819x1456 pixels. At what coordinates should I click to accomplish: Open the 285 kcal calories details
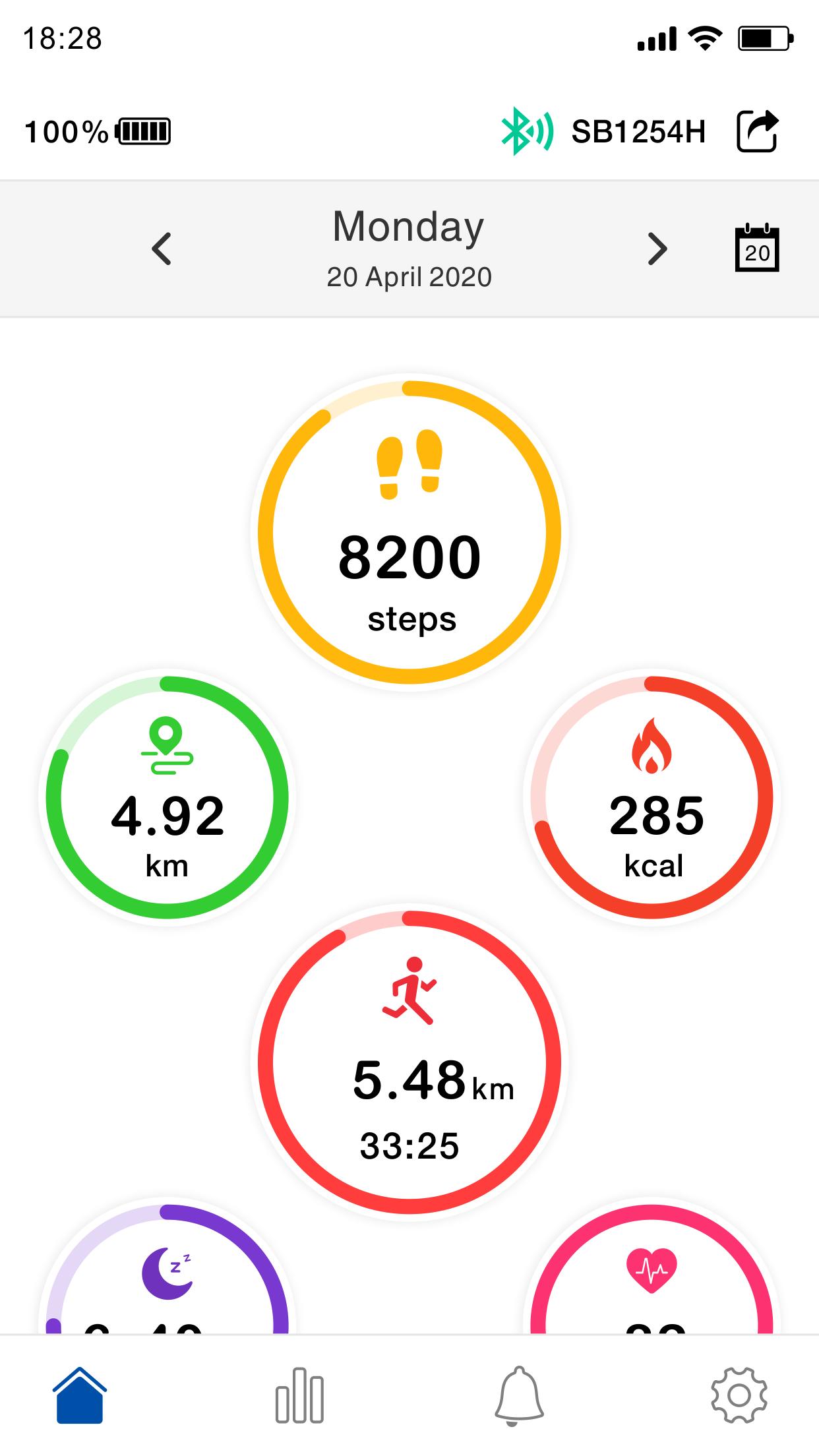[x=652, y=798]
